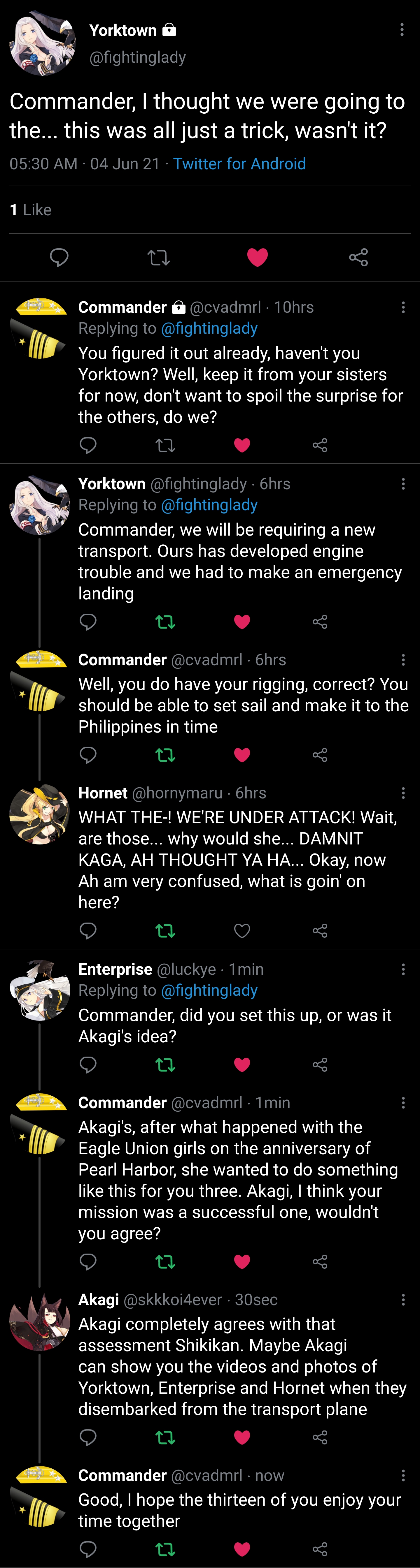This screenshot has width=420, height=1568.
Task: Reply to Enterprise's question about Akagi's idea
Action: pos(88,1064)
